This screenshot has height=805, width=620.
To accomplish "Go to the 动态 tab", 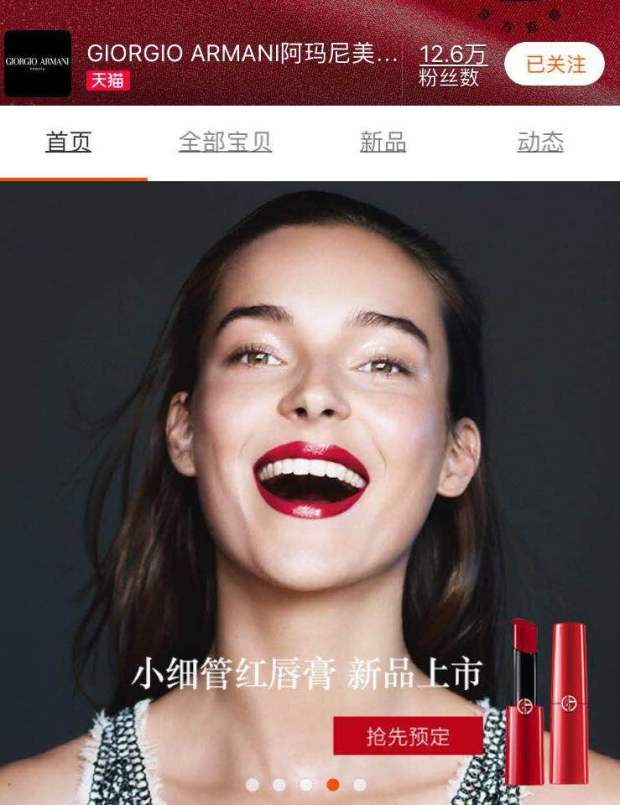I will pyautogui.click(x=540, y=143).
